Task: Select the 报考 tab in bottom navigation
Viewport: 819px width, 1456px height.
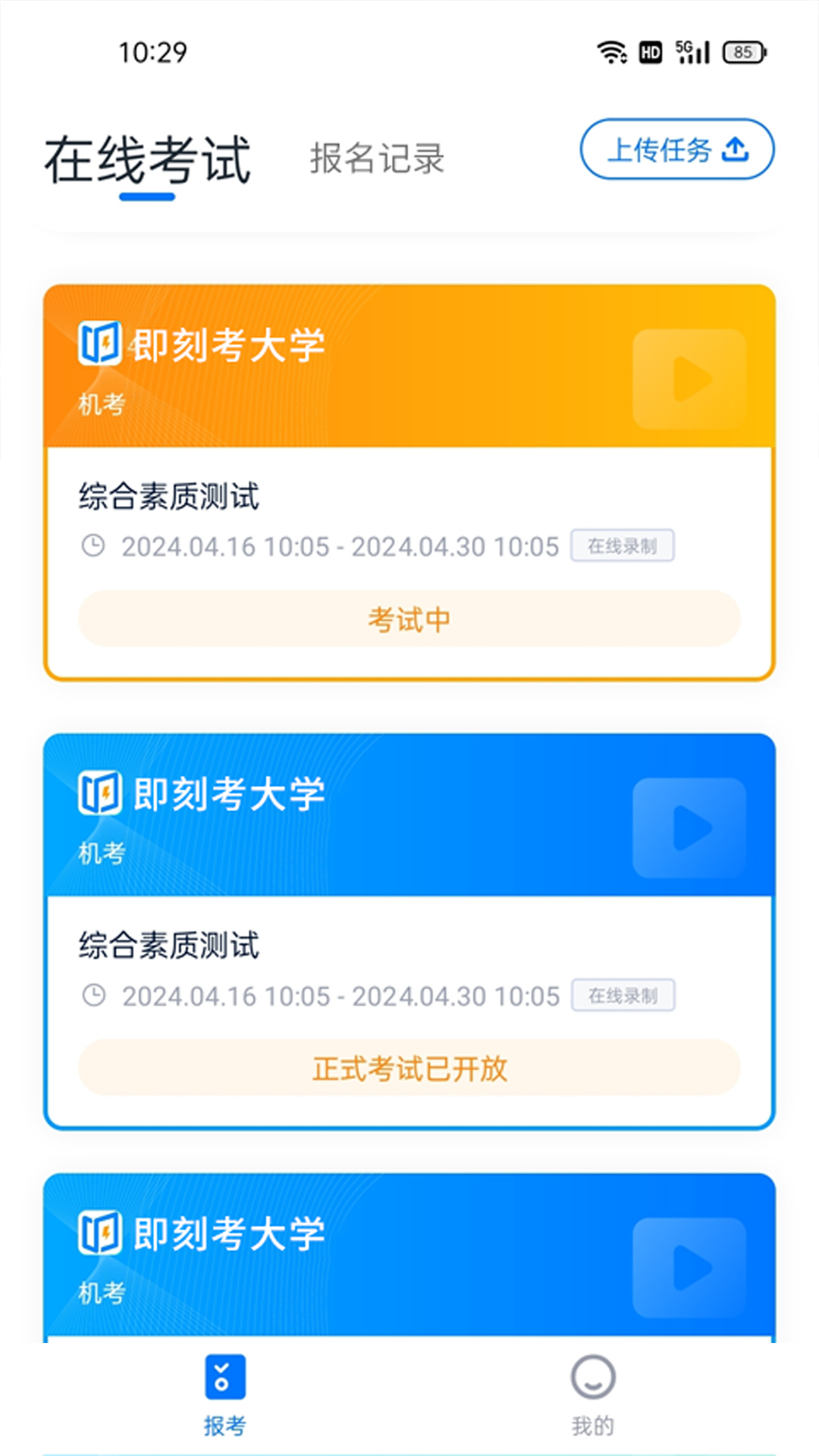Action: point(224,1395)
